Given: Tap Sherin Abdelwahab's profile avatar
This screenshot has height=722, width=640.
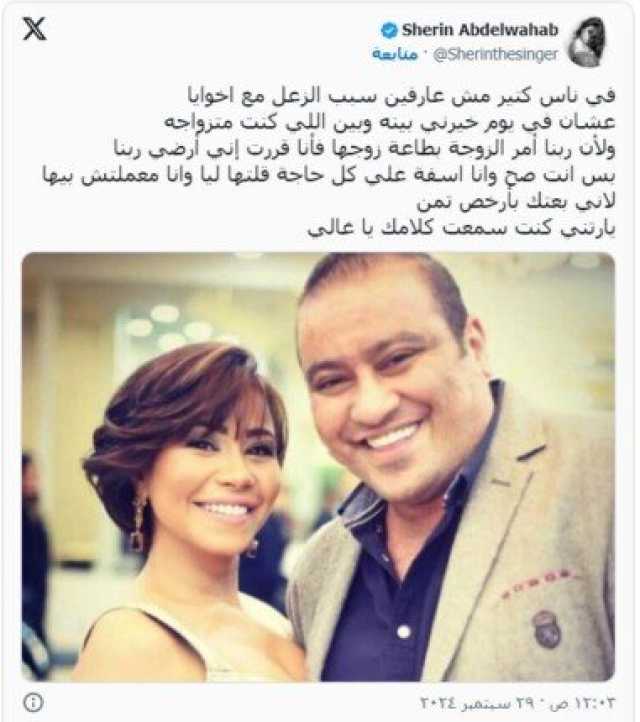Looking at the screenshot, I should pyautogui.click(x=588, y=40).
